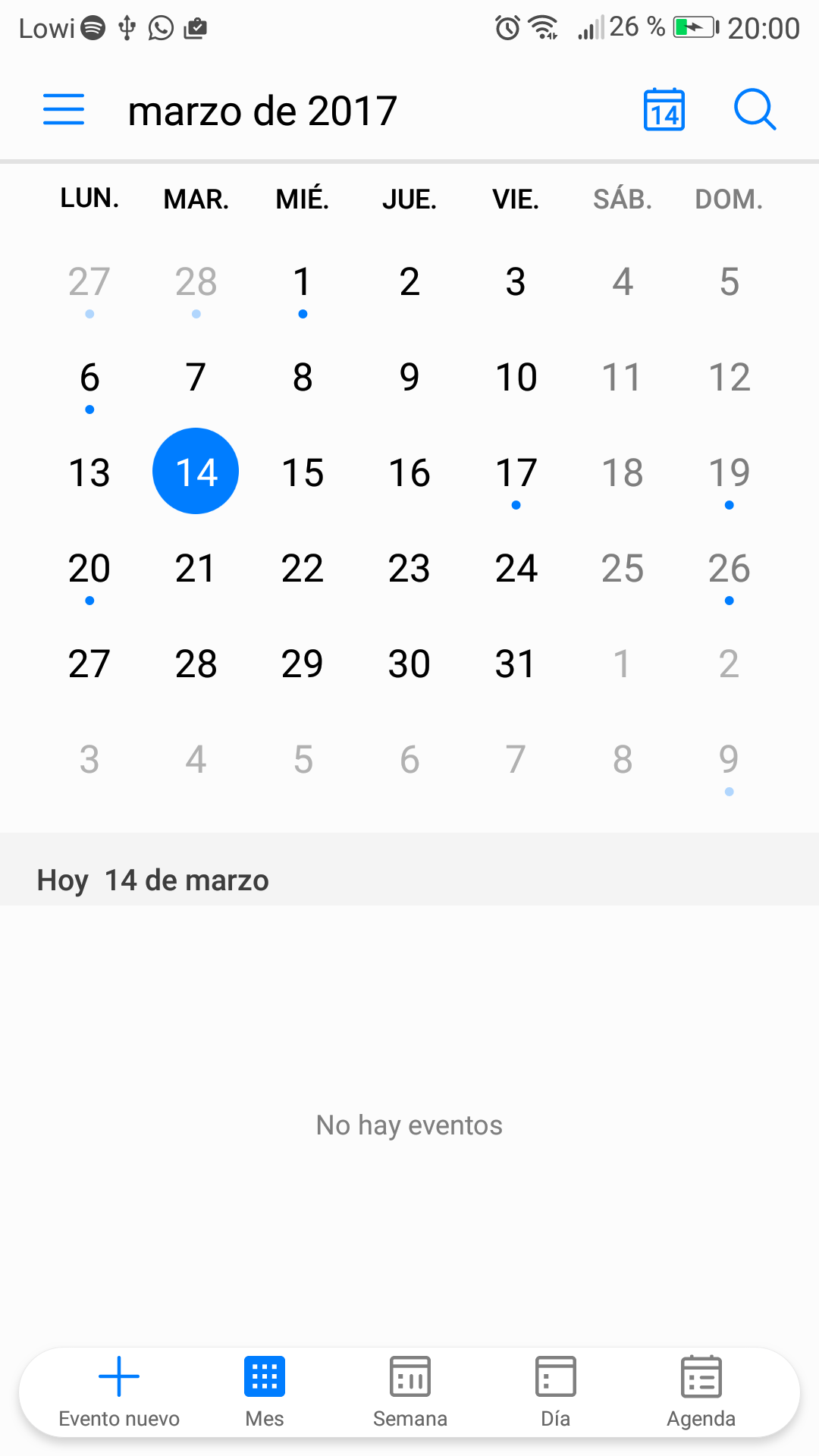
Task: Open the hamburger menu drawer
Action: coord(64,110)
